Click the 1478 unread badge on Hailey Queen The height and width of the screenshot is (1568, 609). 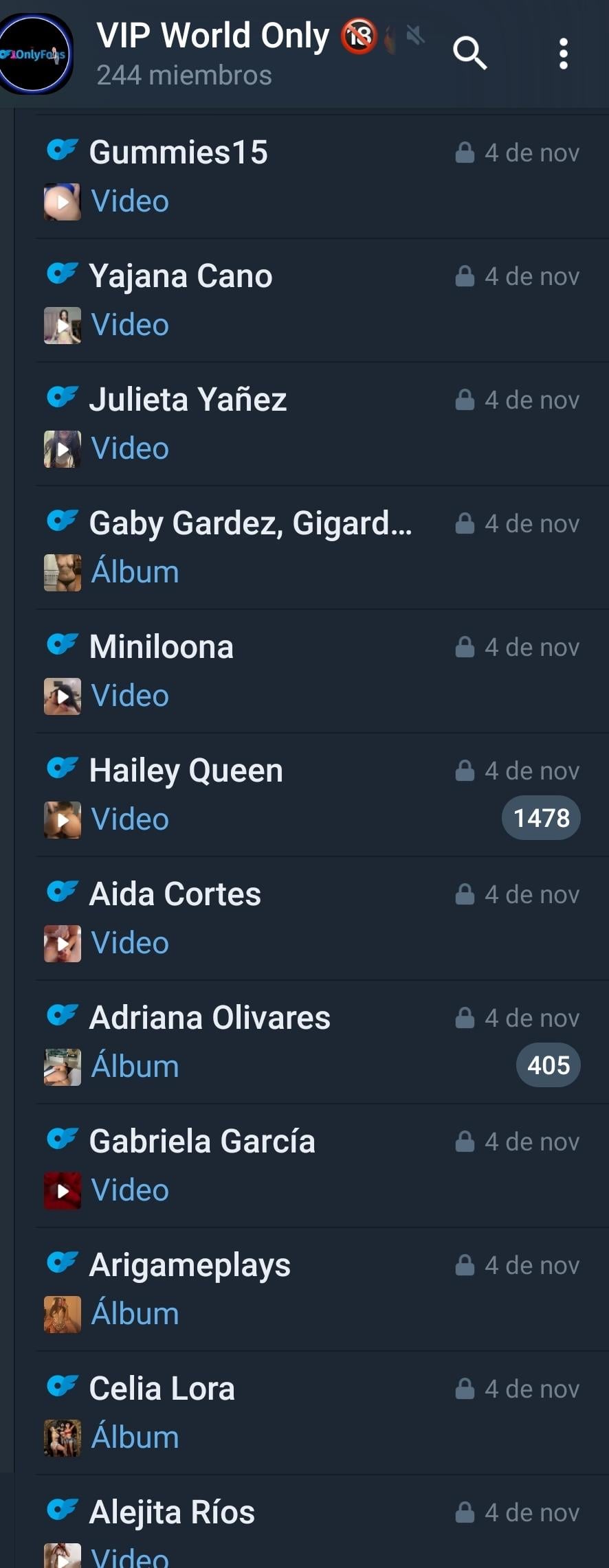pos(540,817)
